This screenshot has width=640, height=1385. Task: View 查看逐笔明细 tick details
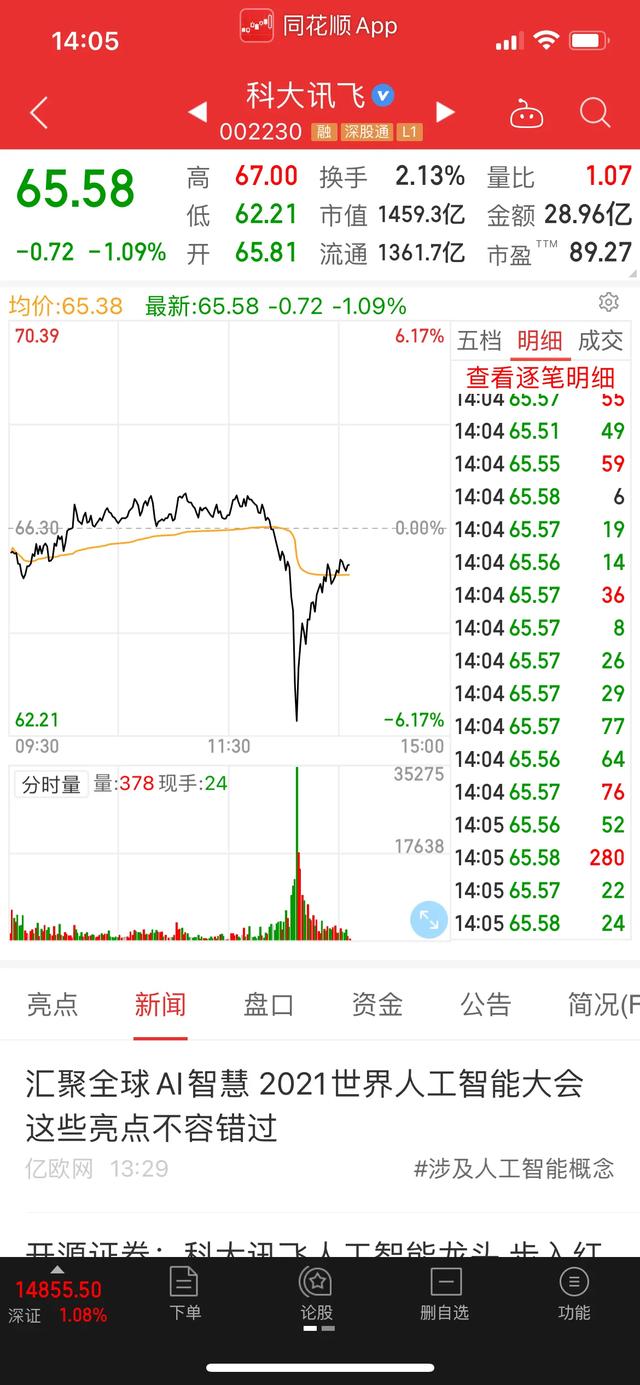540,376
